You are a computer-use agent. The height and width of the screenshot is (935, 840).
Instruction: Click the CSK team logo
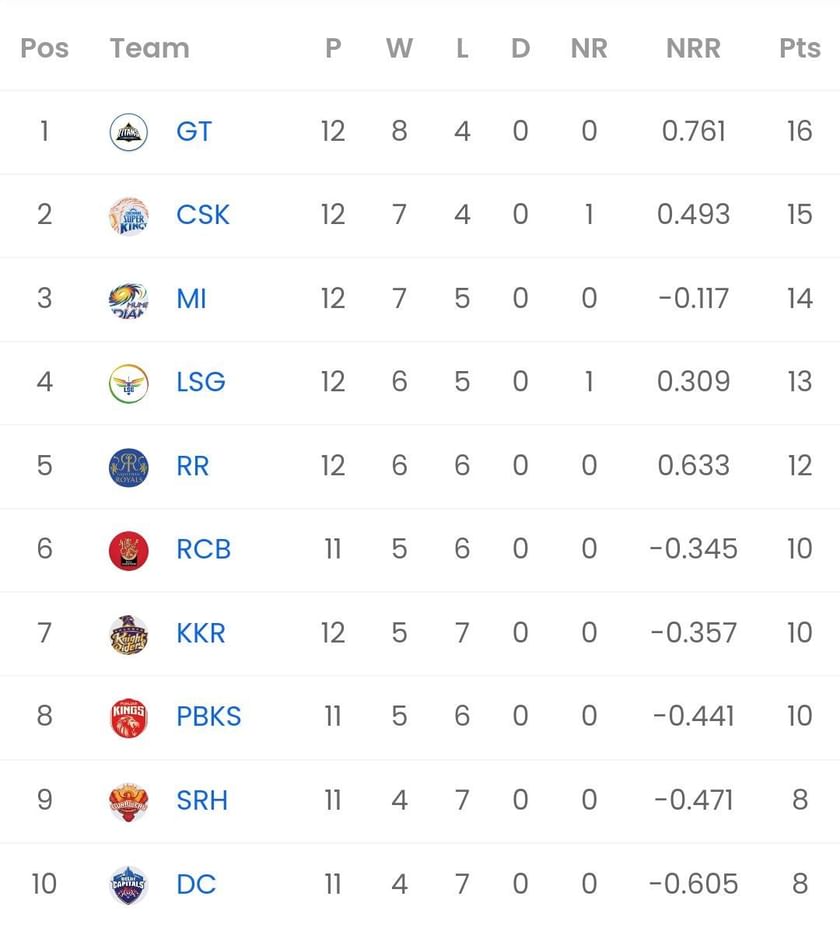pyautogui.click(x=127, y=214)
